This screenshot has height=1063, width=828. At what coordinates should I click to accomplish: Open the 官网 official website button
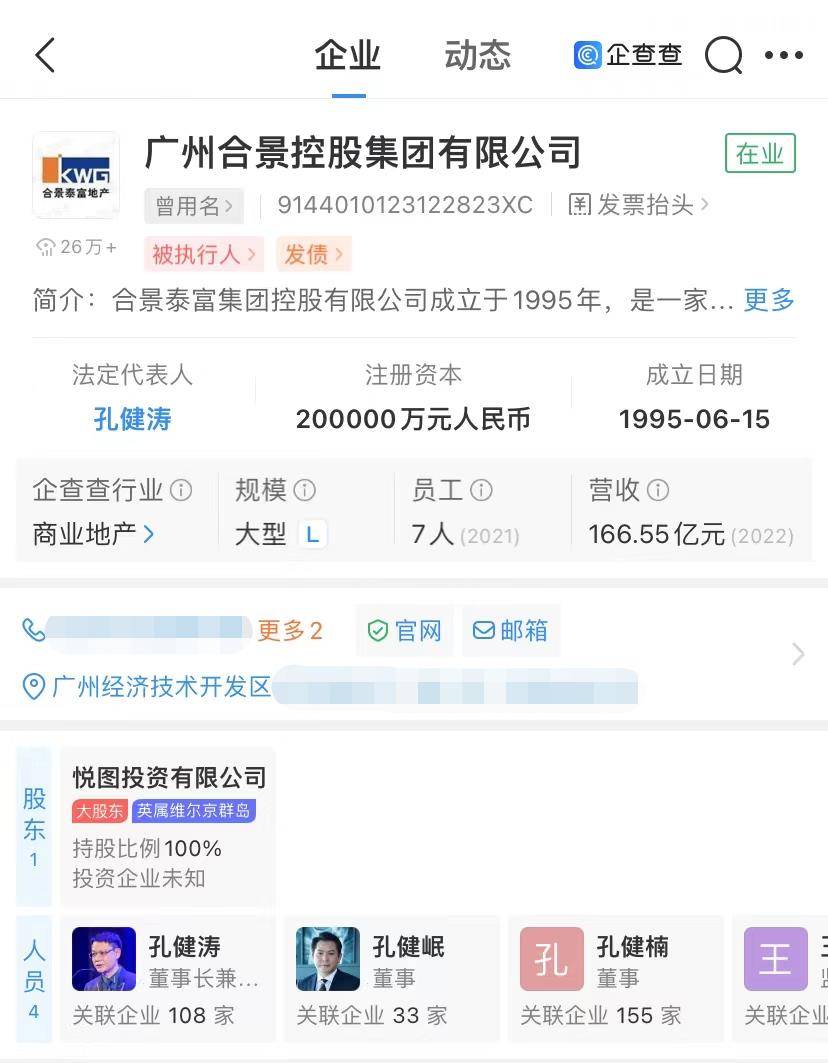tap(405, 630)
